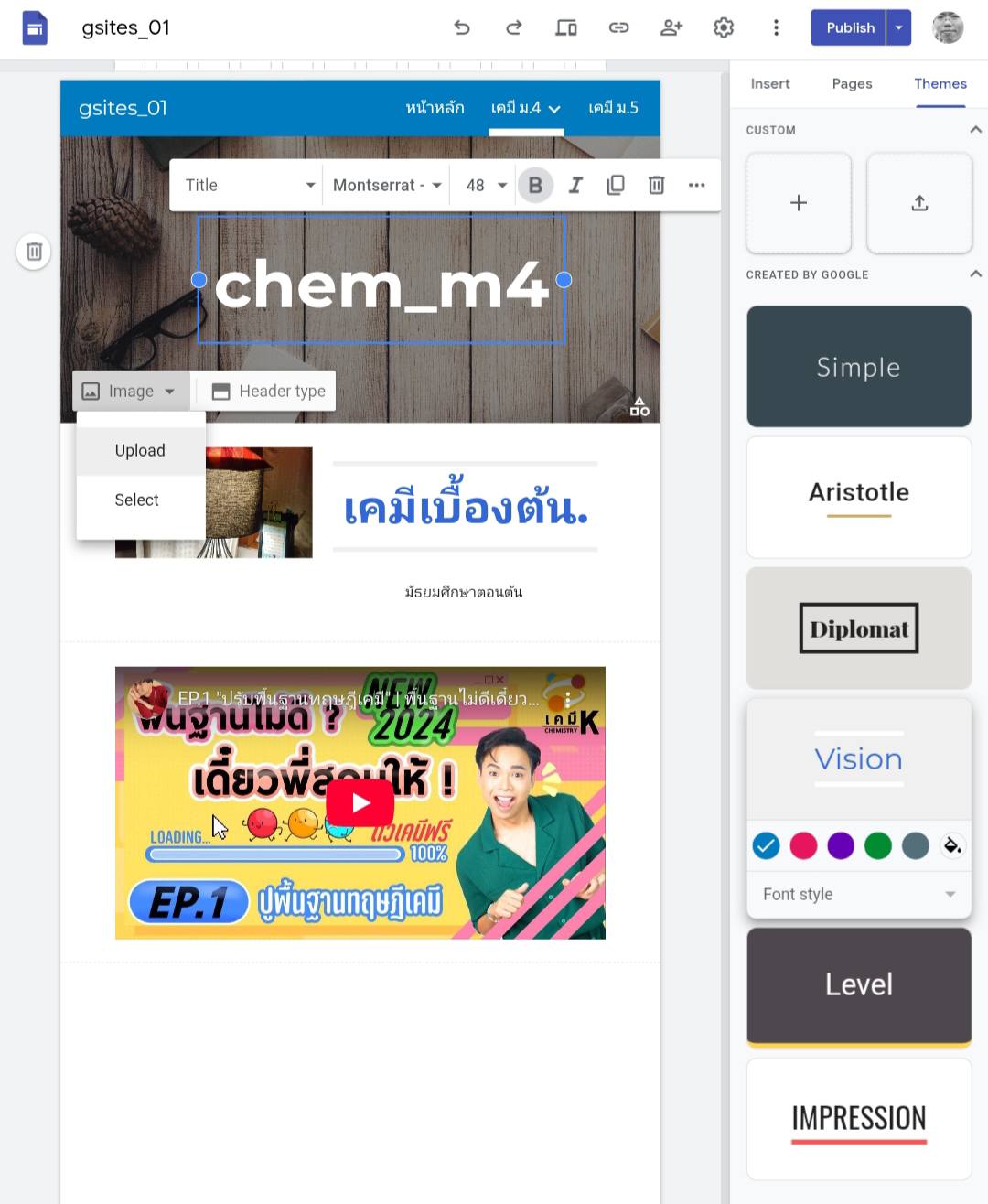Choose Upload from the Image menu

point(140,450)
